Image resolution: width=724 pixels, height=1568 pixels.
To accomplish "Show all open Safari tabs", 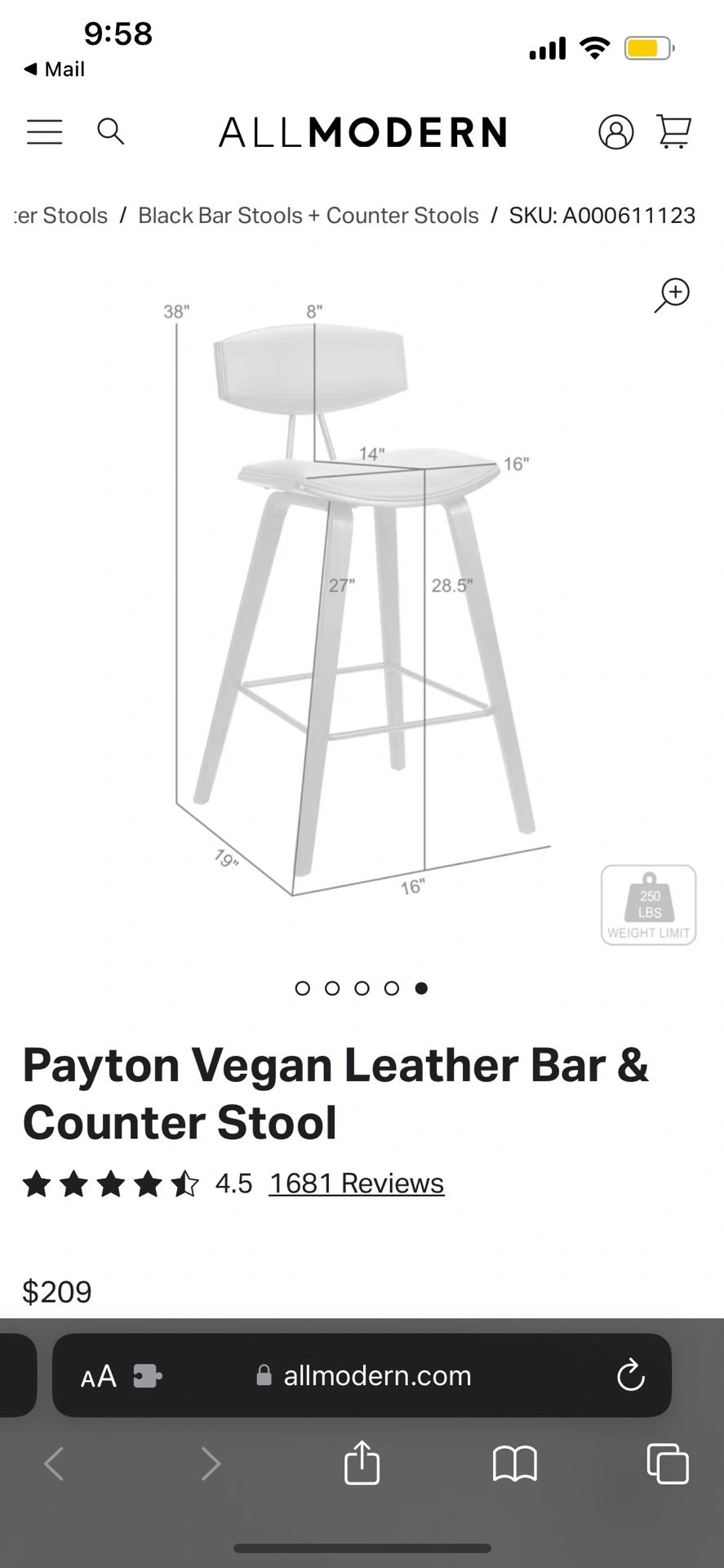I will (x=667, y=1463).
